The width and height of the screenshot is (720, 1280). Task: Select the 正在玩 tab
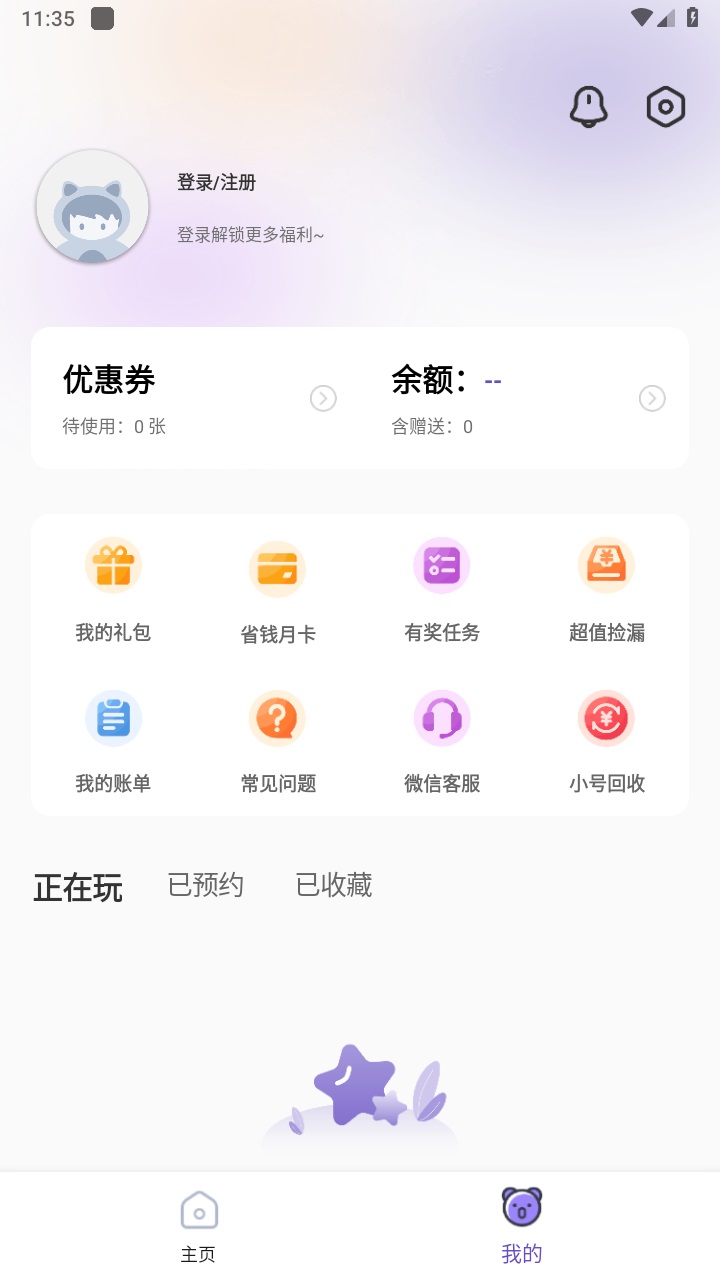pyautogui.click(x=78, y=888)
